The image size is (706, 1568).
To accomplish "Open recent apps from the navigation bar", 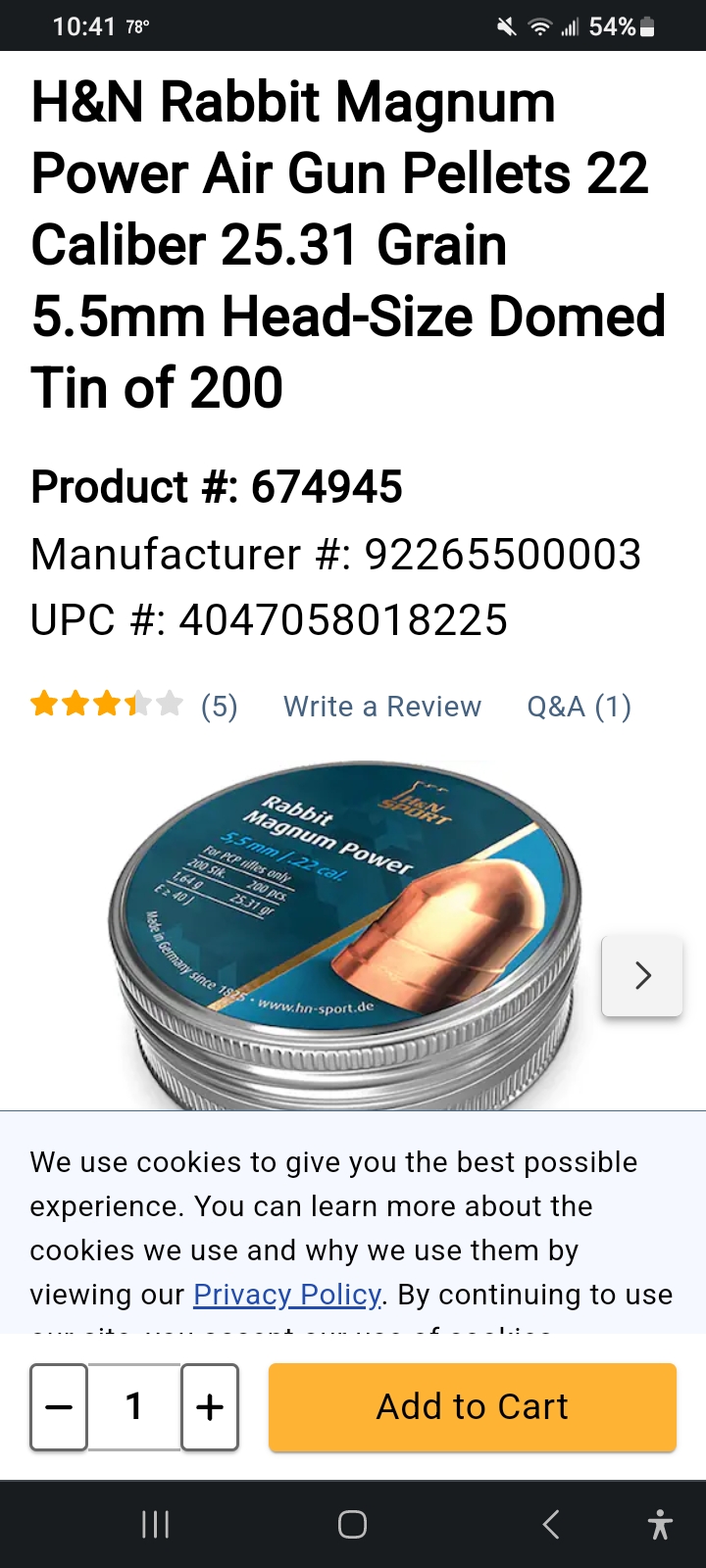I will point(155,1525).
